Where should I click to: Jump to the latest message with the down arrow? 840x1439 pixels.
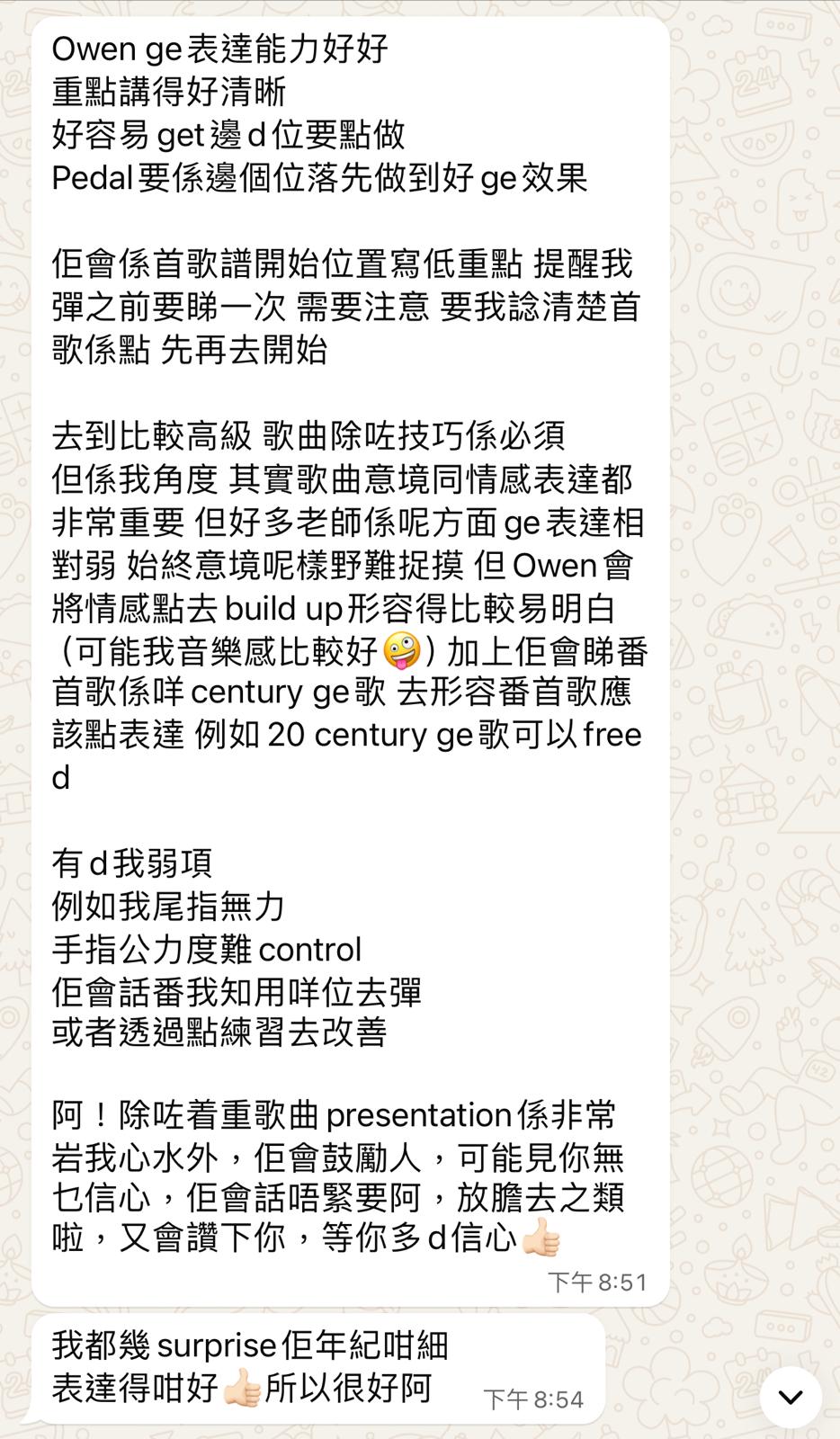790,1397
